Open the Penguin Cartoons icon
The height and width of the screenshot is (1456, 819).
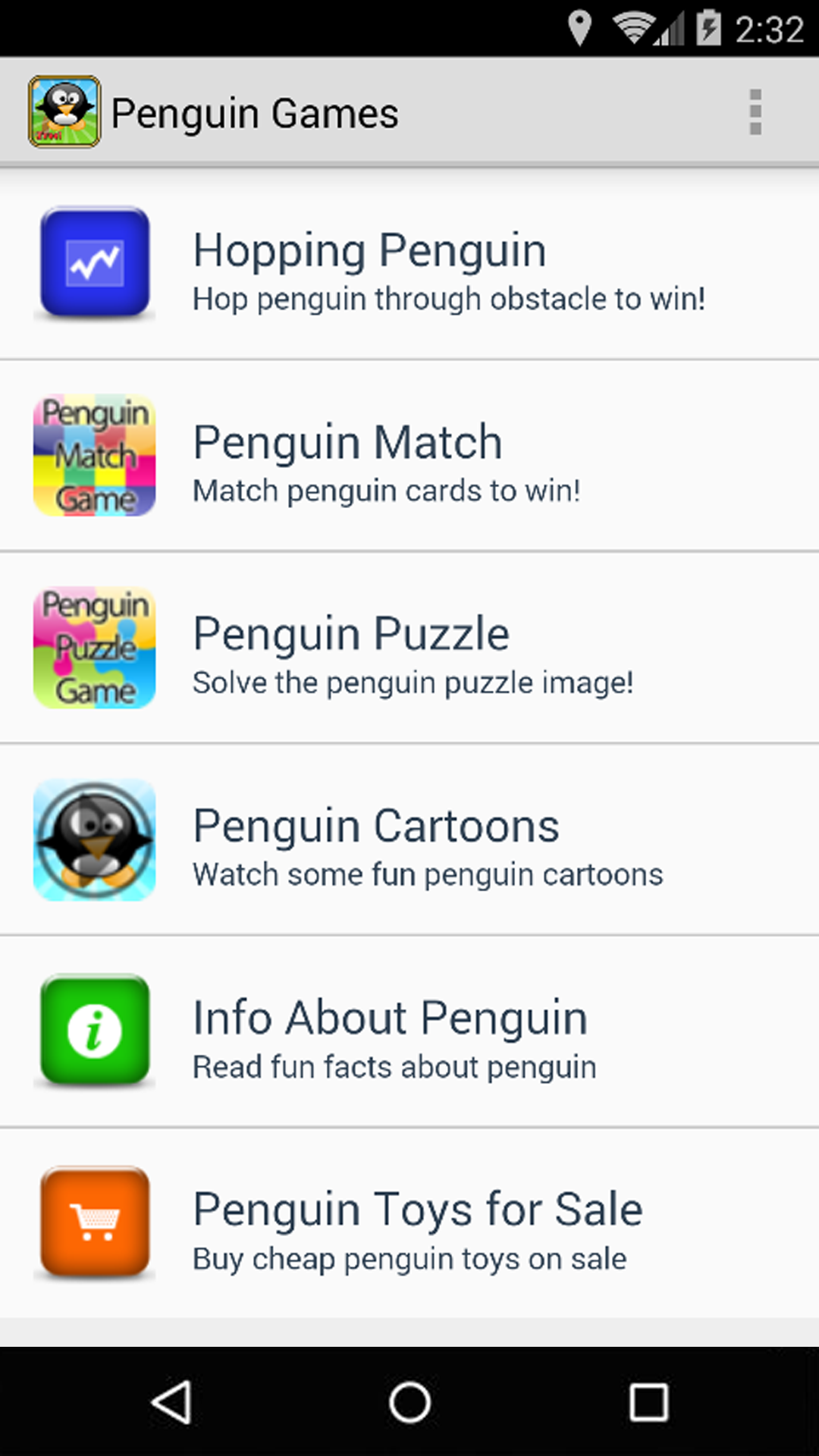pos(94,840)
